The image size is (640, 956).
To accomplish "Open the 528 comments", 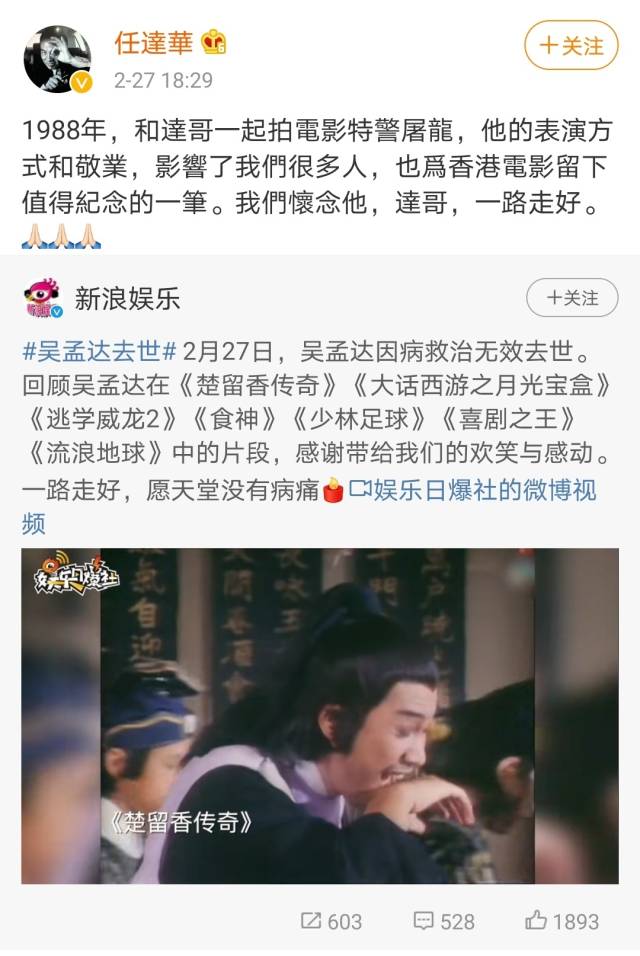I will point(444,921).
